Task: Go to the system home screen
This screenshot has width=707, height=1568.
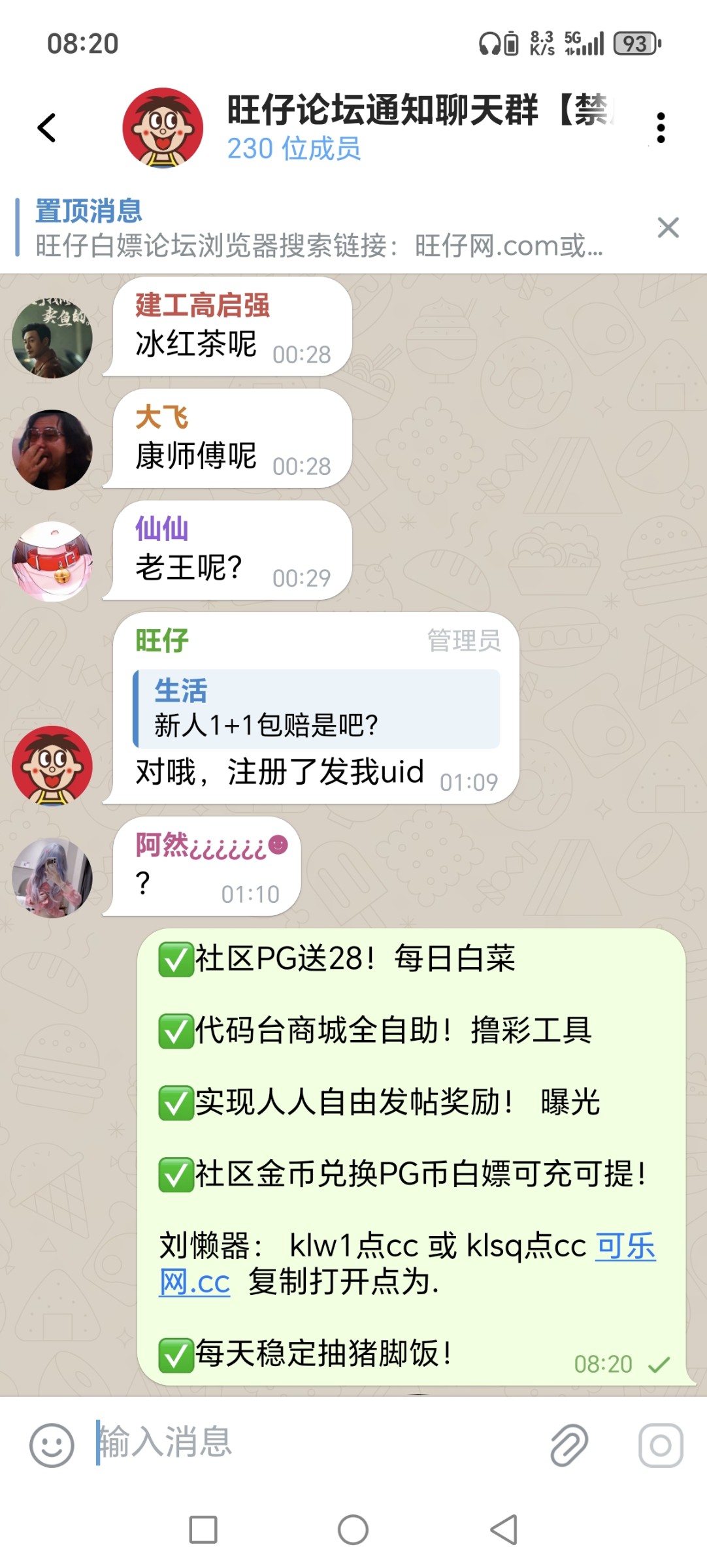Action: point(353,1529)
